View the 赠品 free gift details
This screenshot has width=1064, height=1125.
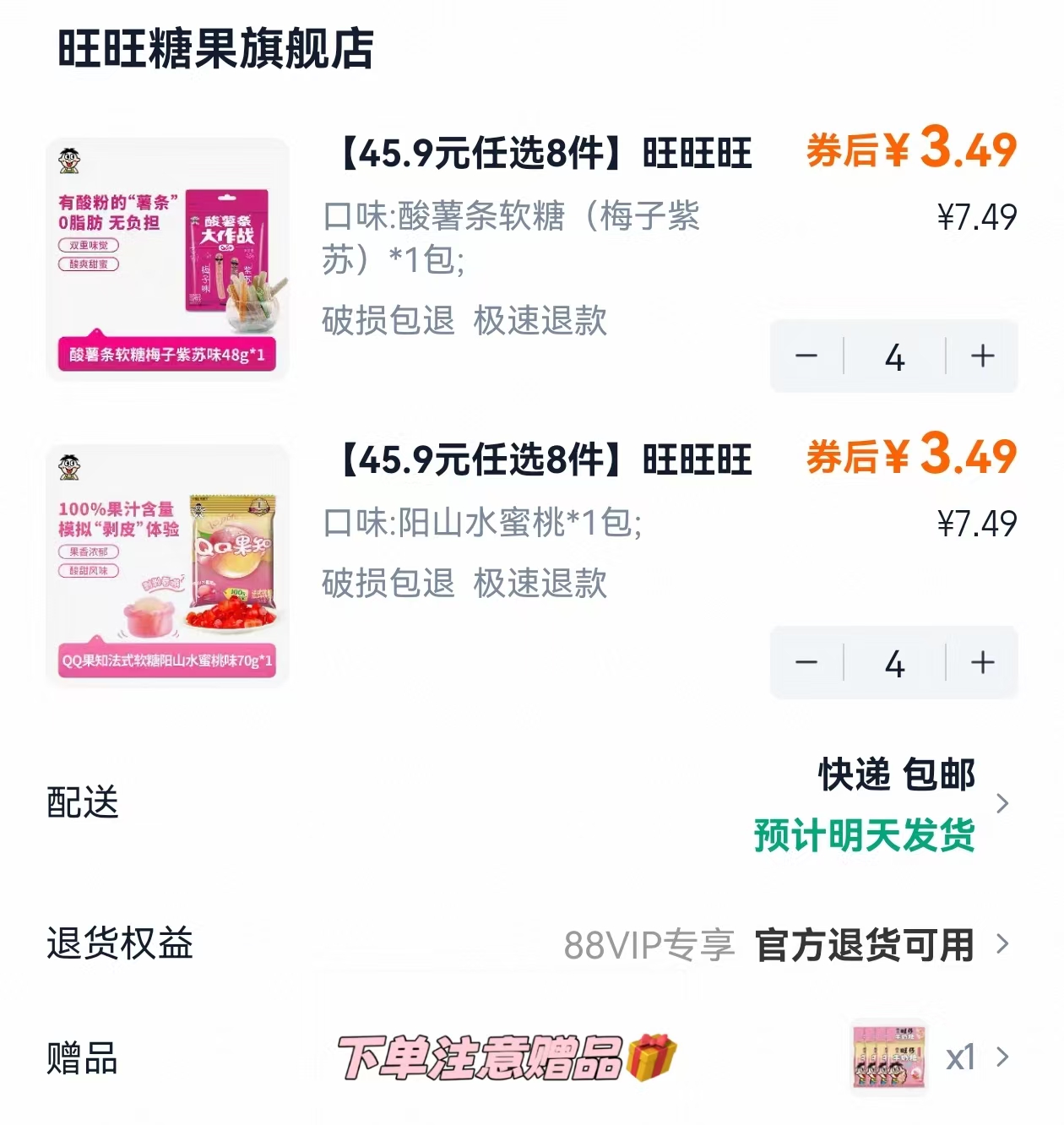1002,1057
